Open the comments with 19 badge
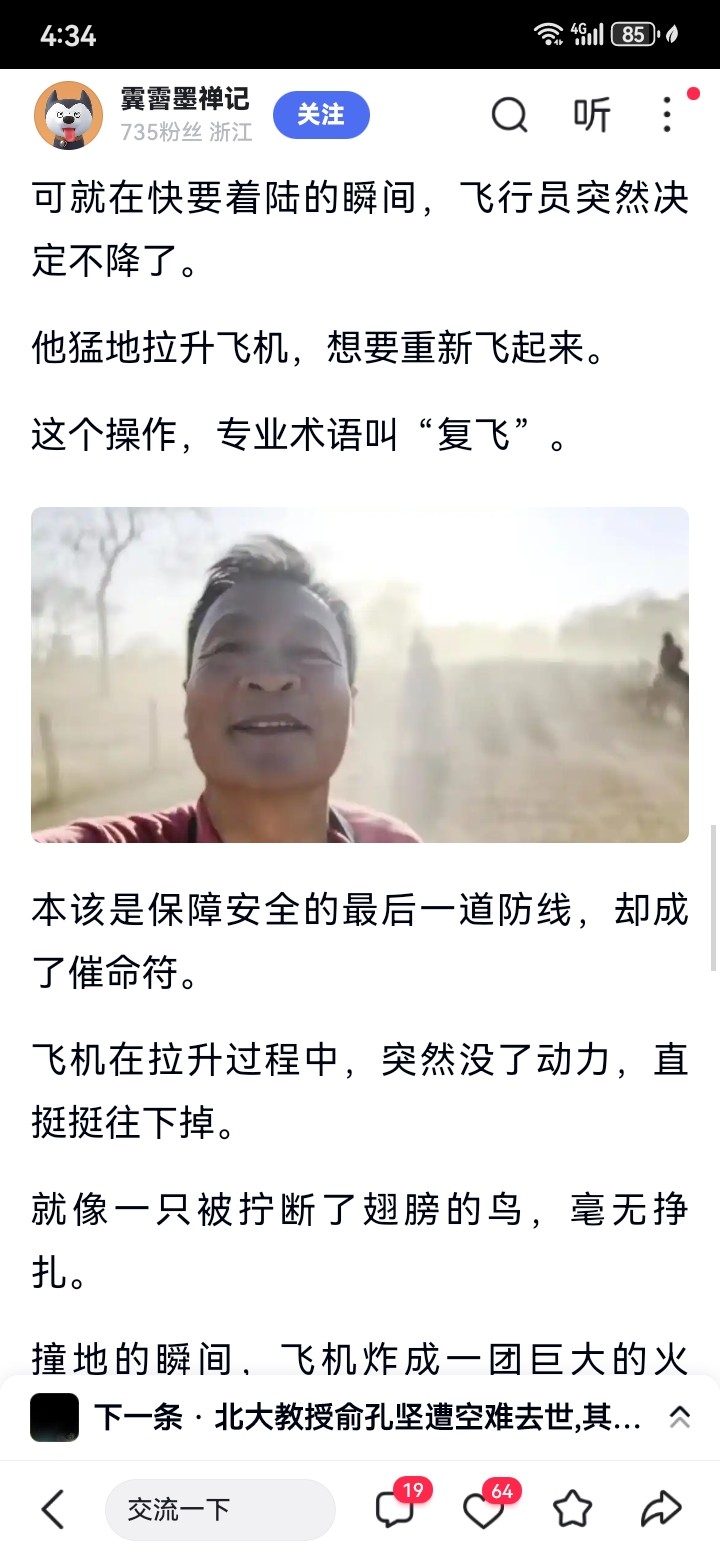The width and height of the screenshot is (720, 1560). click(x=395, y=1509)
